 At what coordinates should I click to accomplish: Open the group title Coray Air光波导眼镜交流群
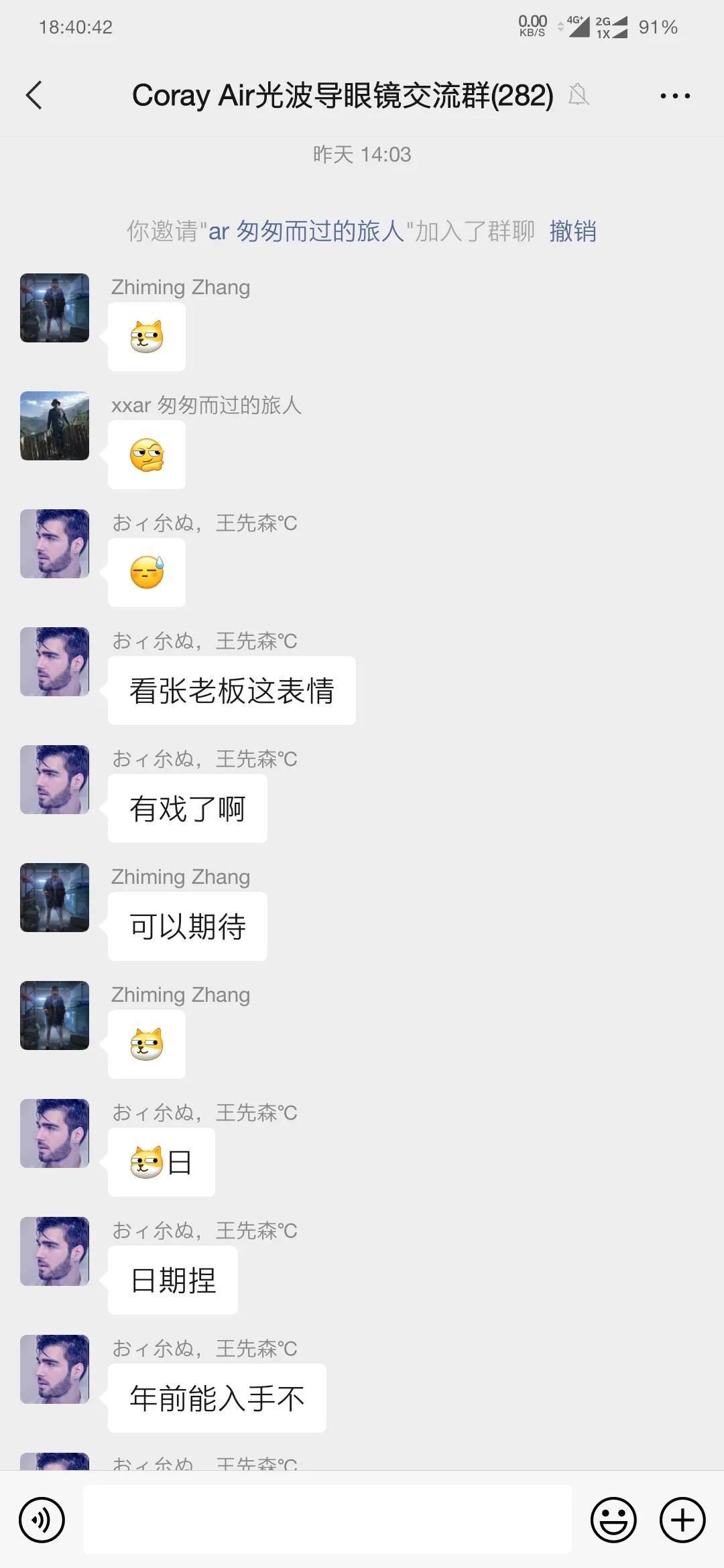coord(342,95)
